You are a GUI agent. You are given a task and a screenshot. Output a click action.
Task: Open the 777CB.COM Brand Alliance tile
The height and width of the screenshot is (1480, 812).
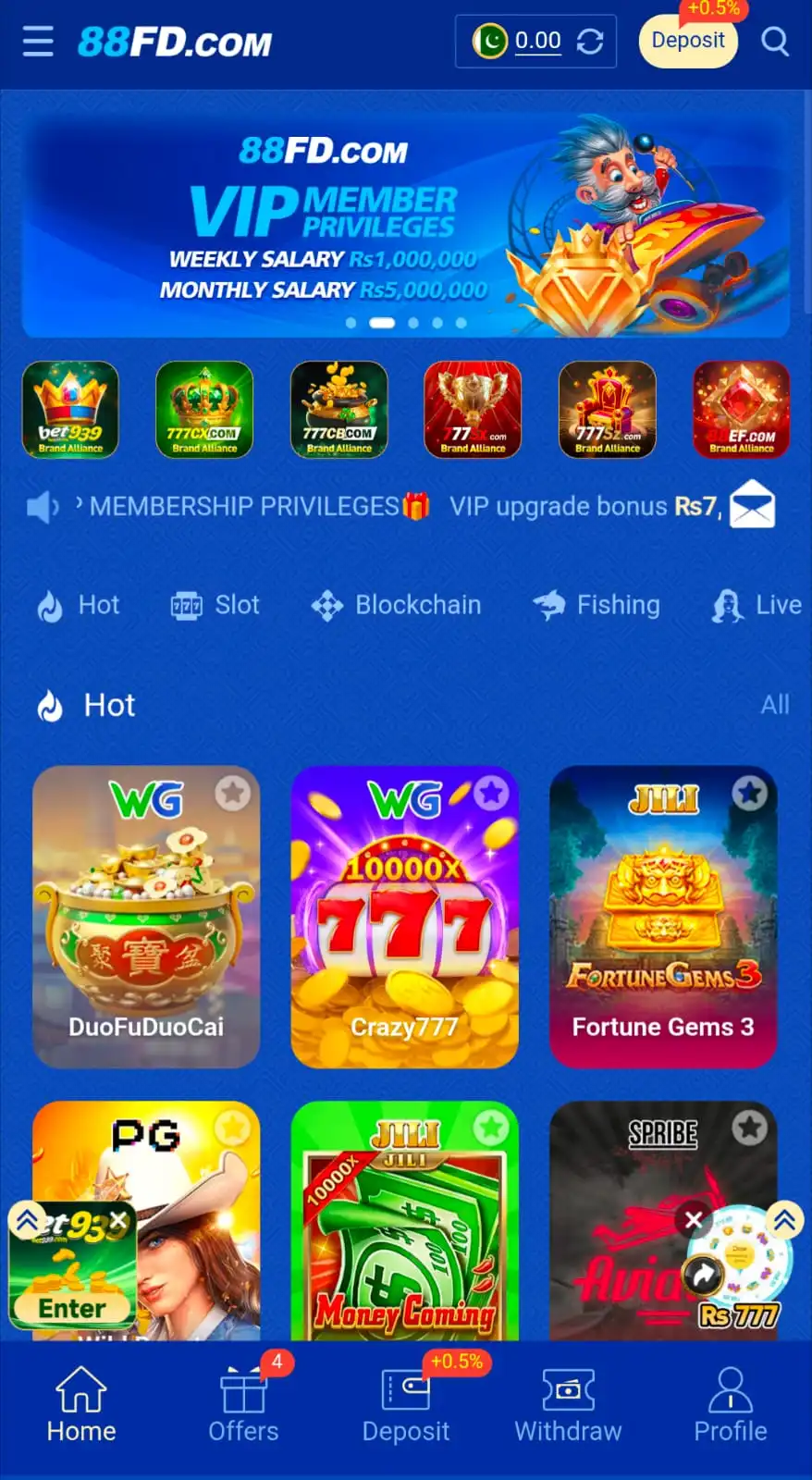(x=338, y=409)
